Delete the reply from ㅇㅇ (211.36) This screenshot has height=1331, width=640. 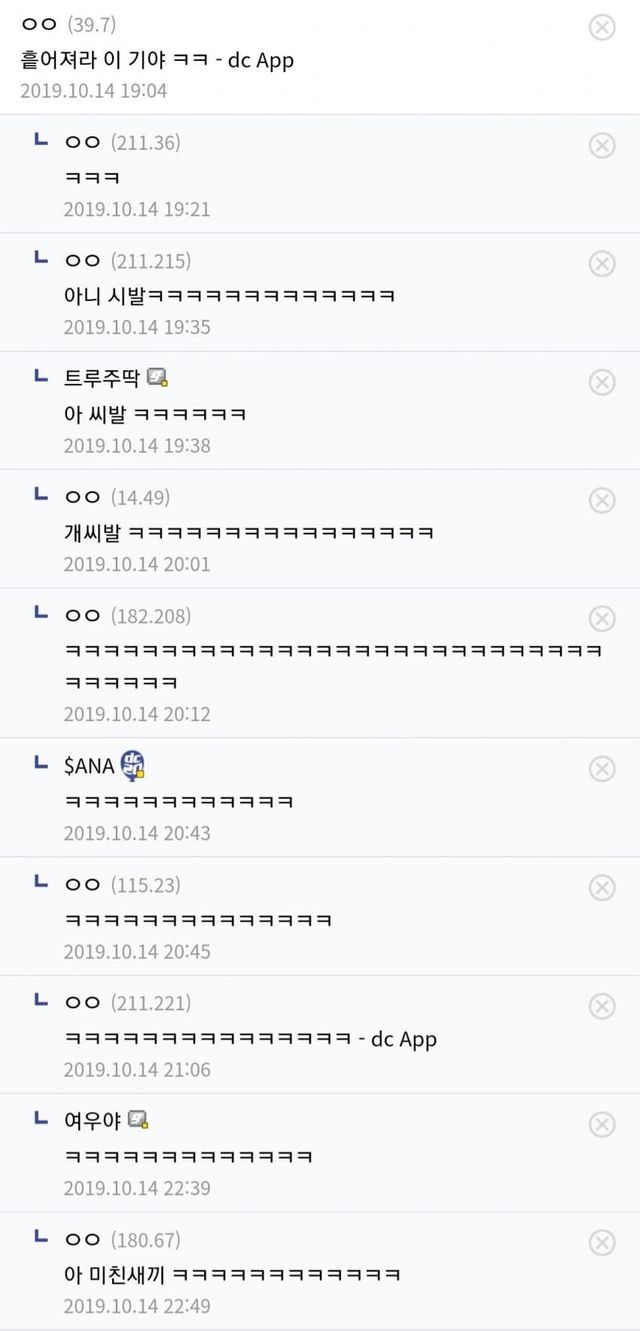pos(602,145)
